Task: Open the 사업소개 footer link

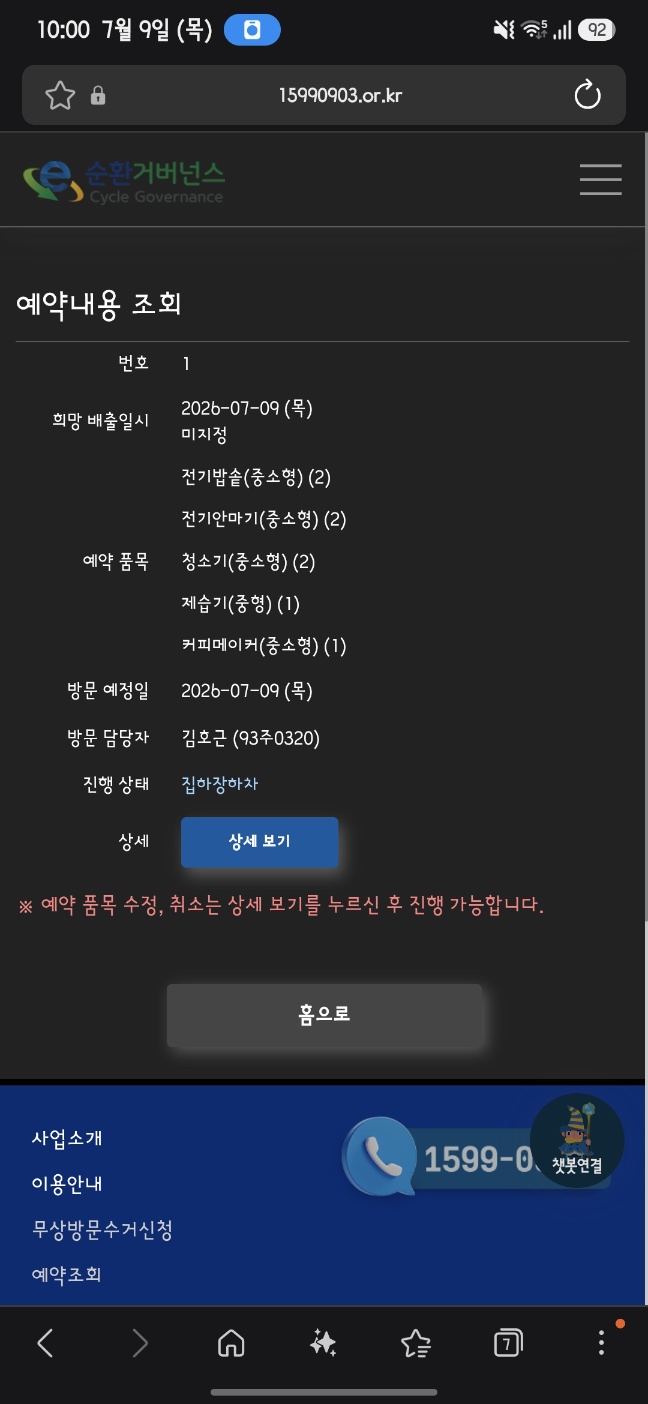Action: [x=67, y=1138]
